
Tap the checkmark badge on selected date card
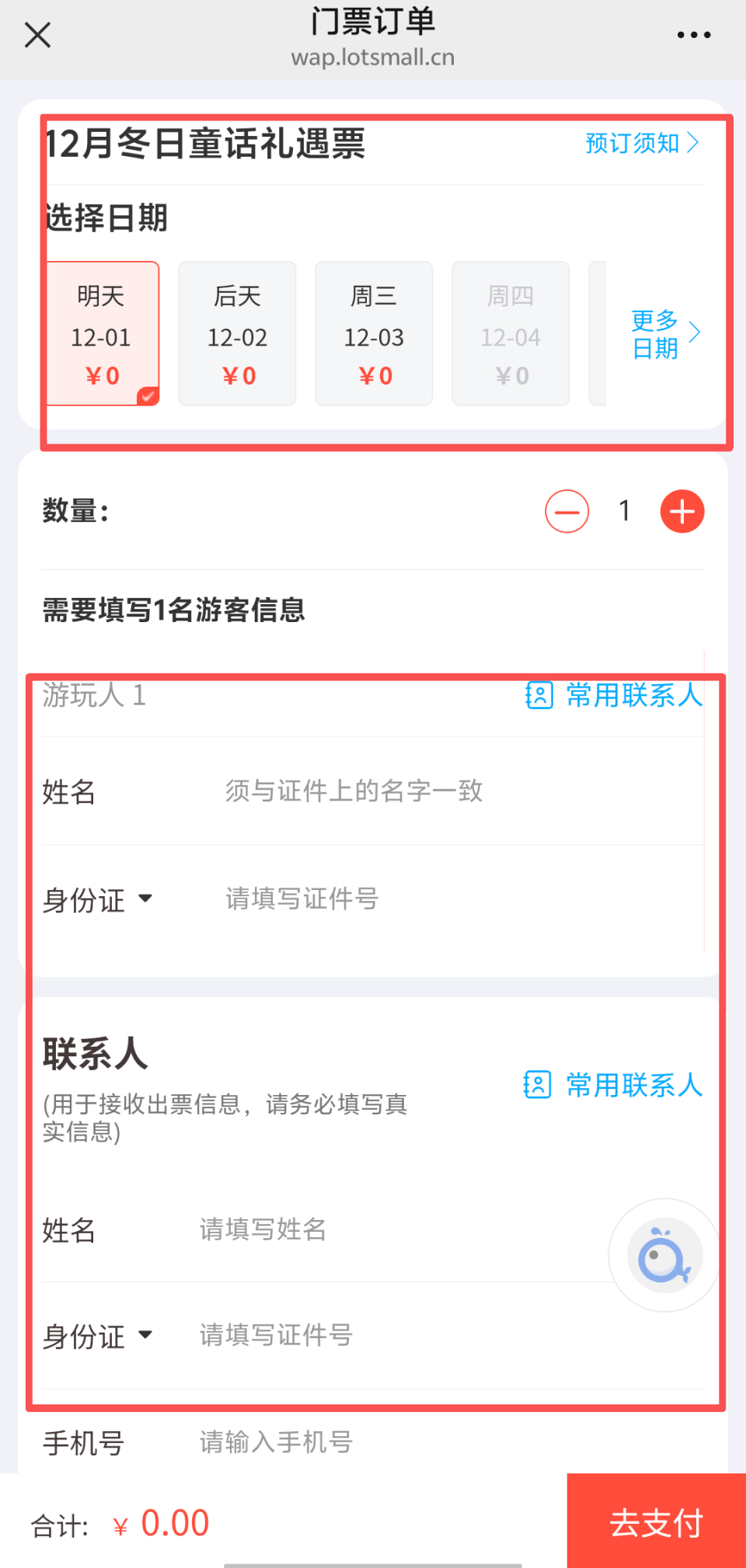coord(147,396)
